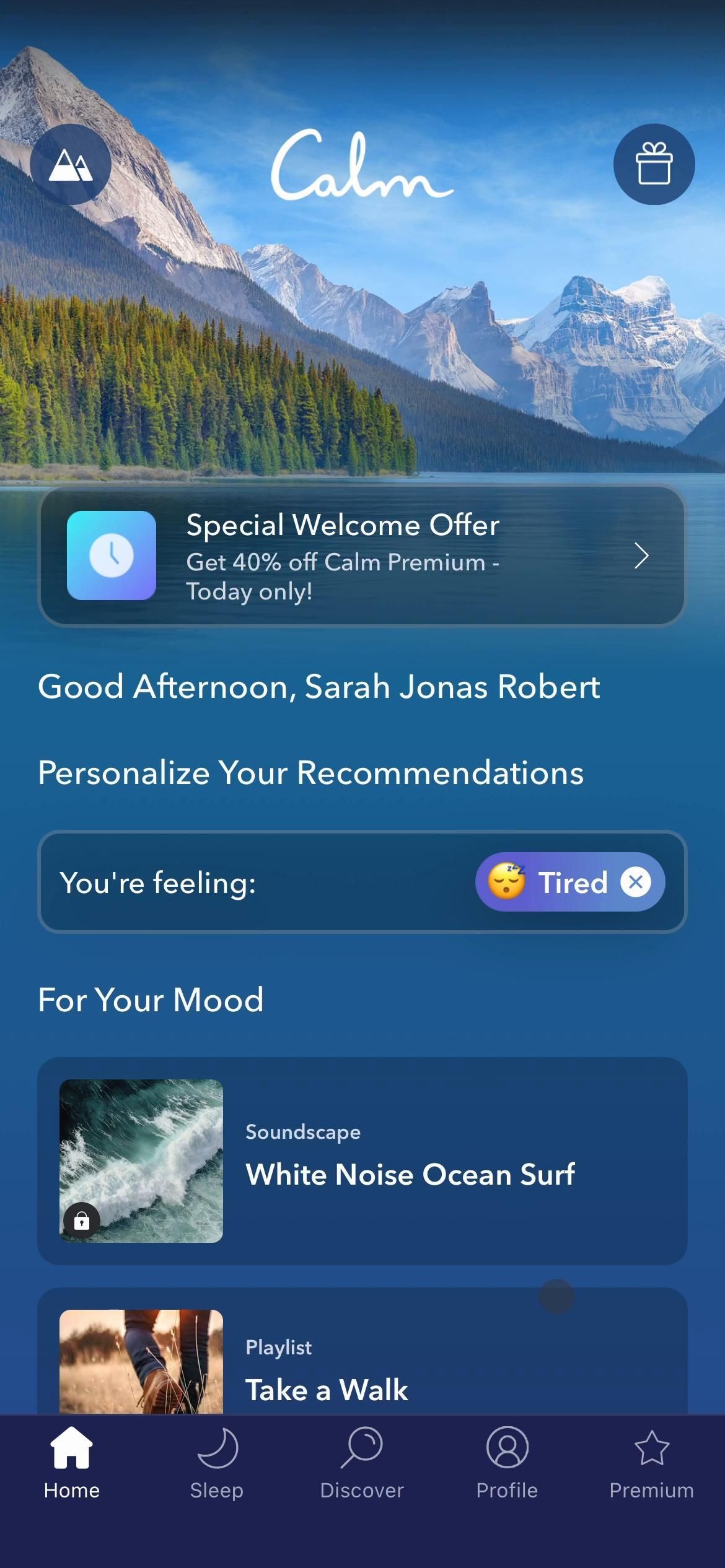Open White Noise Ocean Surf soundscape
Viewport: 725px width, 1568px height.
[x=362, y=1161]
